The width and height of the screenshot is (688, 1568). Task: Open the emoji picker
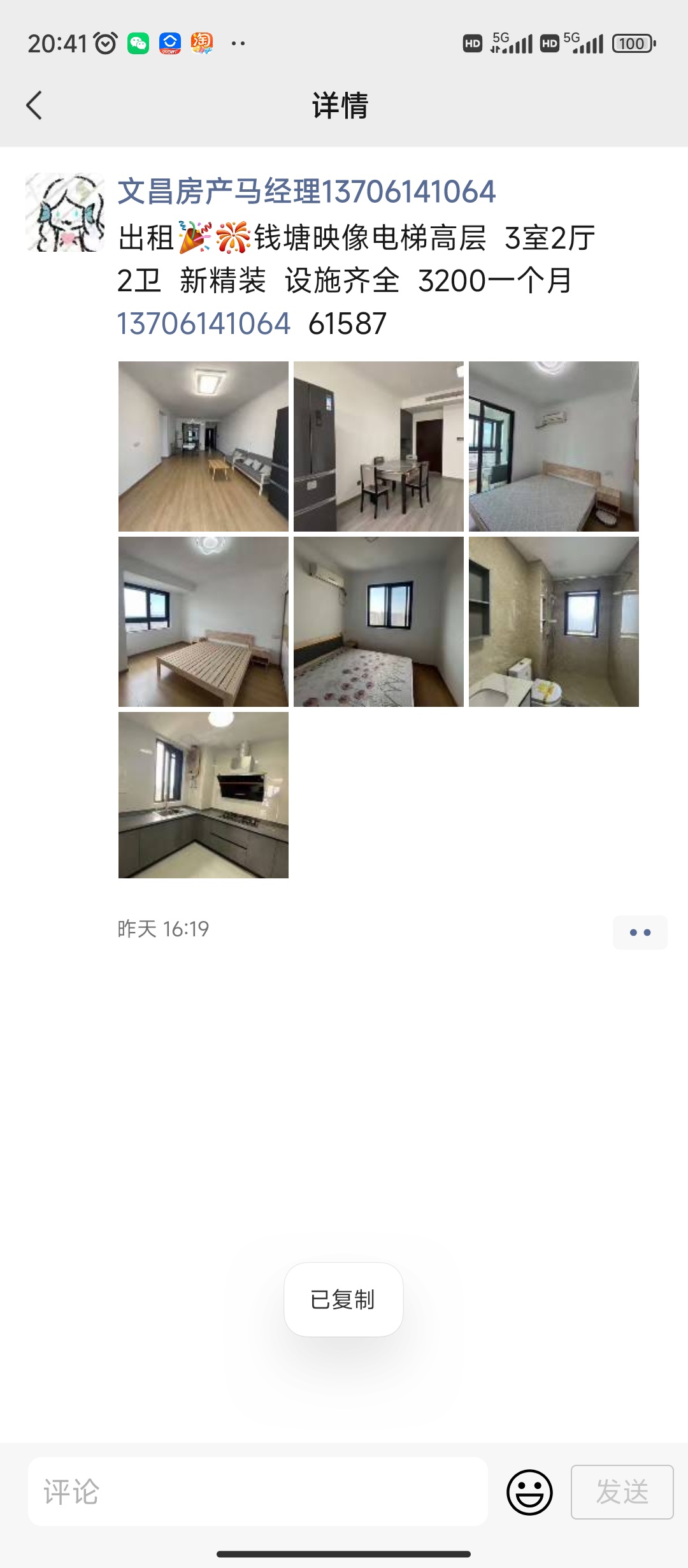coord(529,1492)
